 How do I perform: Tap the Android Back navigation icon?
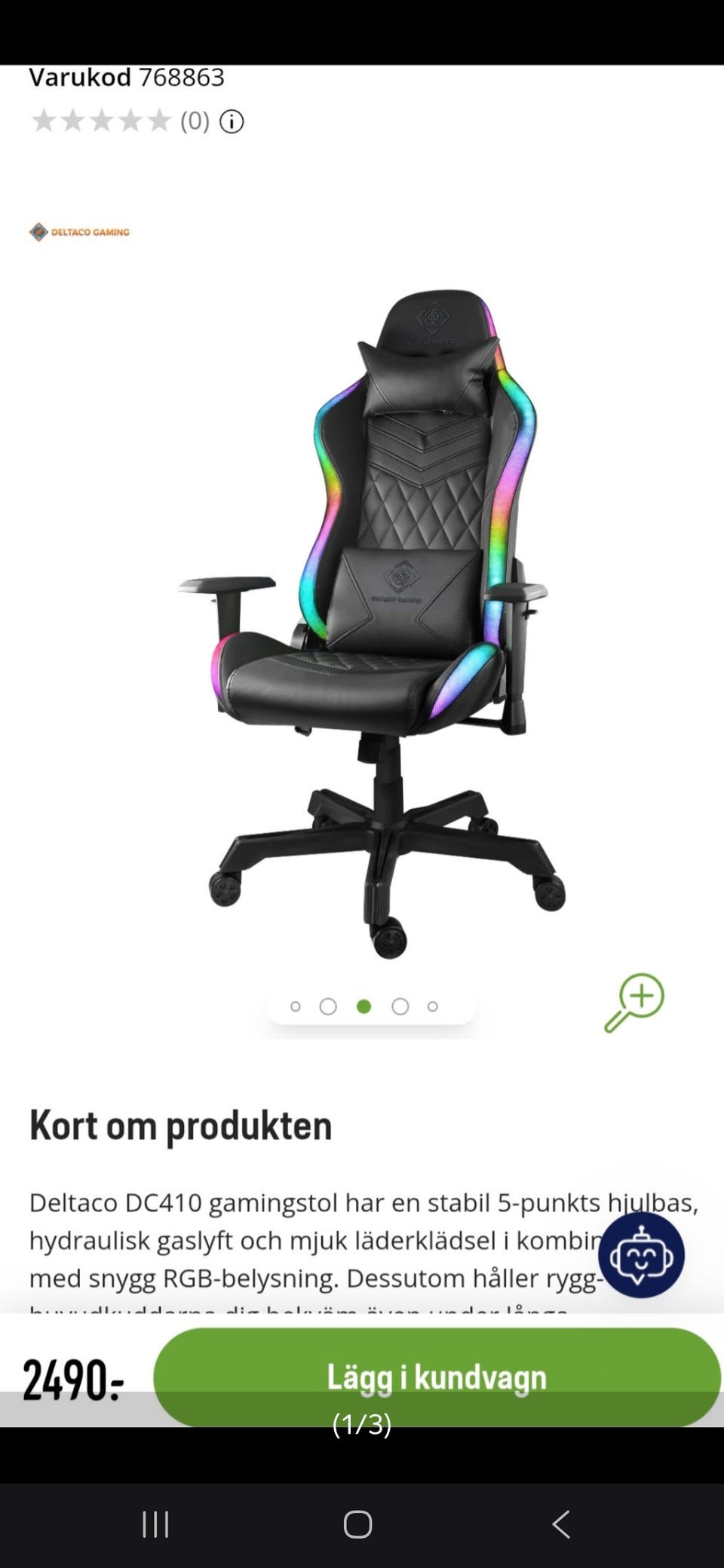(x=561, y=1524)
